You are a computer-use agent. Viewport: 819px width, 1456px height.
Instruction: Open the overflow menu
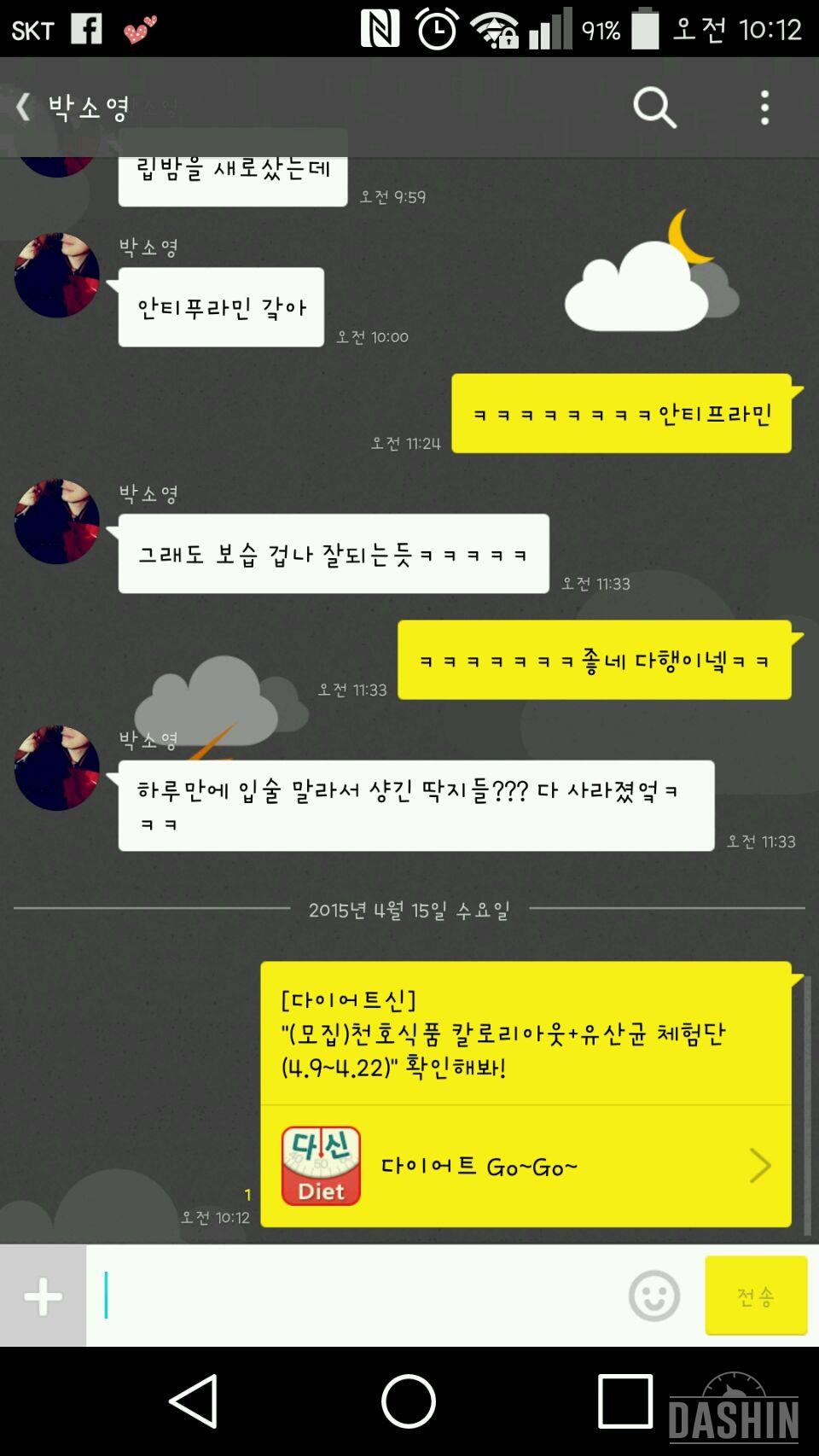(764, 108)
